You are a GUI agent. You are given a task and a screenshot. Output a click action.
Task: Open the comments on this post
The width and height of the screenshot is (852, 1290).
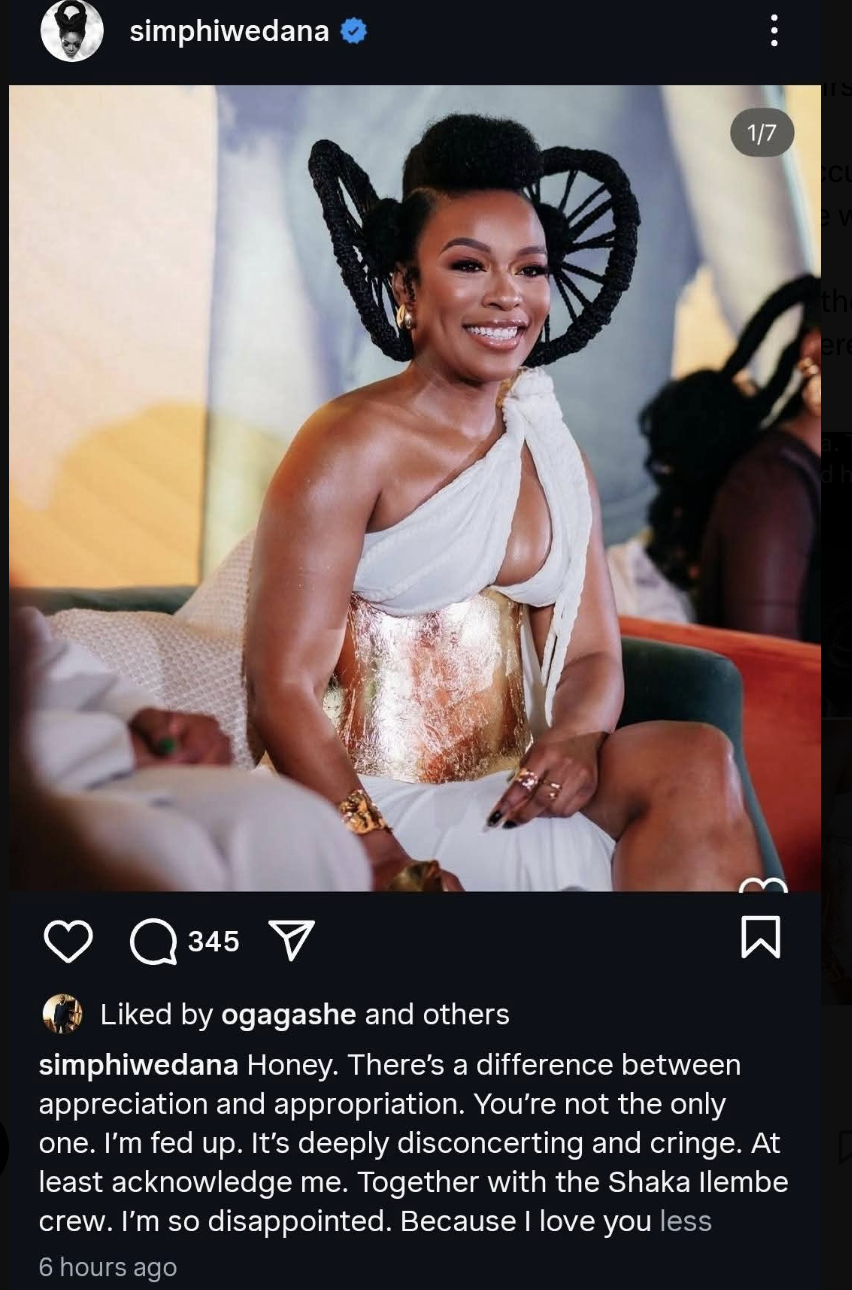(153, 942)
